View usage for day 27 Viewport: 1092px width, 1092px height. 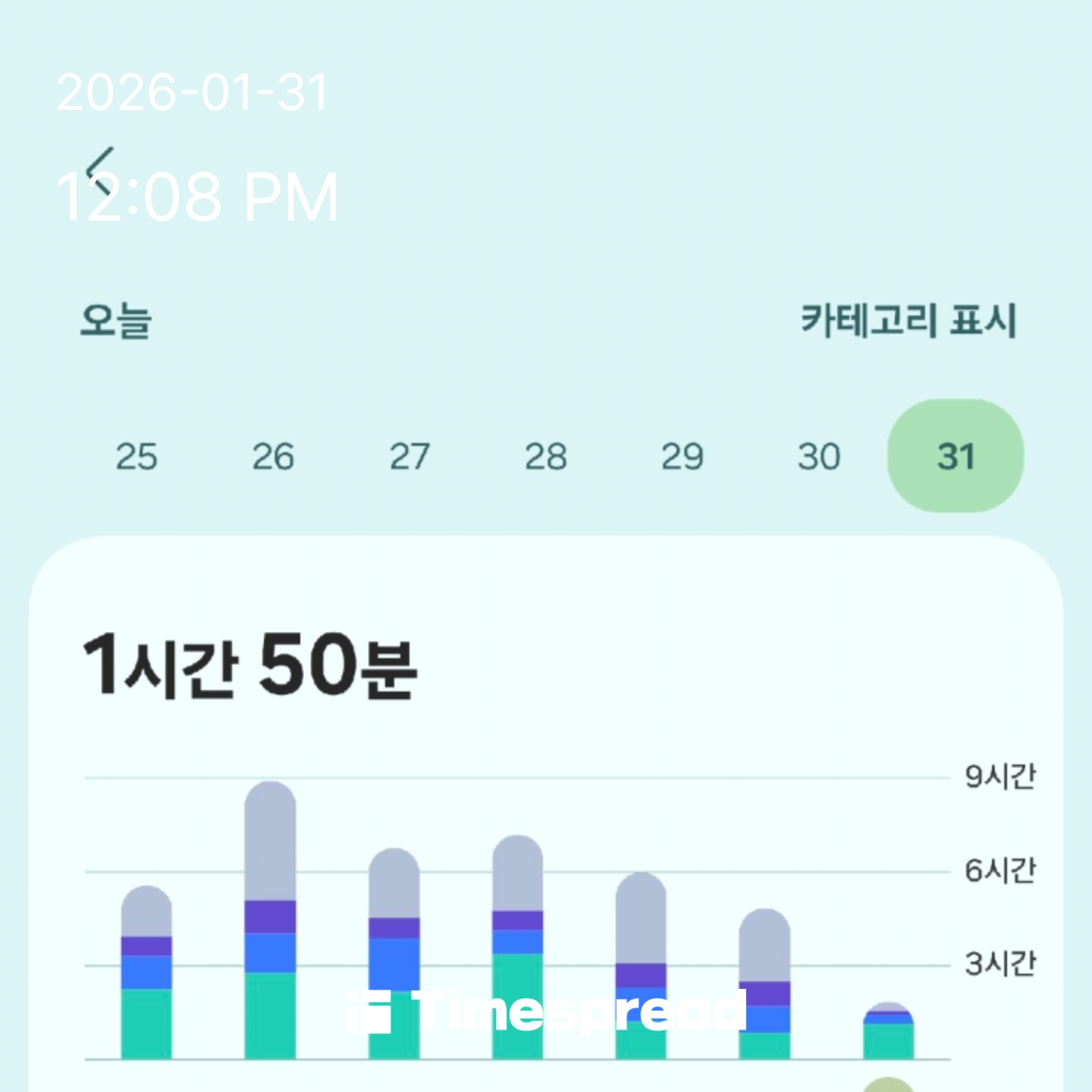tap(409, 457)
